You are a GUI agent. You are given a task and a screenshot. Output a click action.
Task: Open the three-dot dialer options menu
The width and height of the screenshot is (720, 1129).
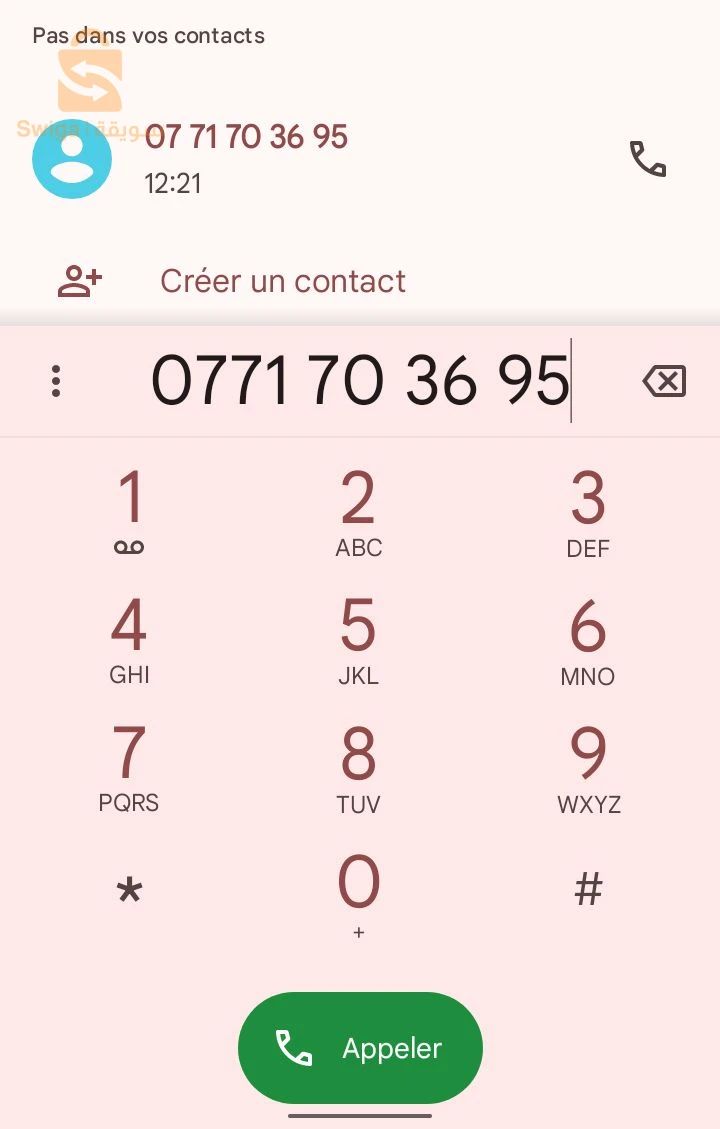56,381
